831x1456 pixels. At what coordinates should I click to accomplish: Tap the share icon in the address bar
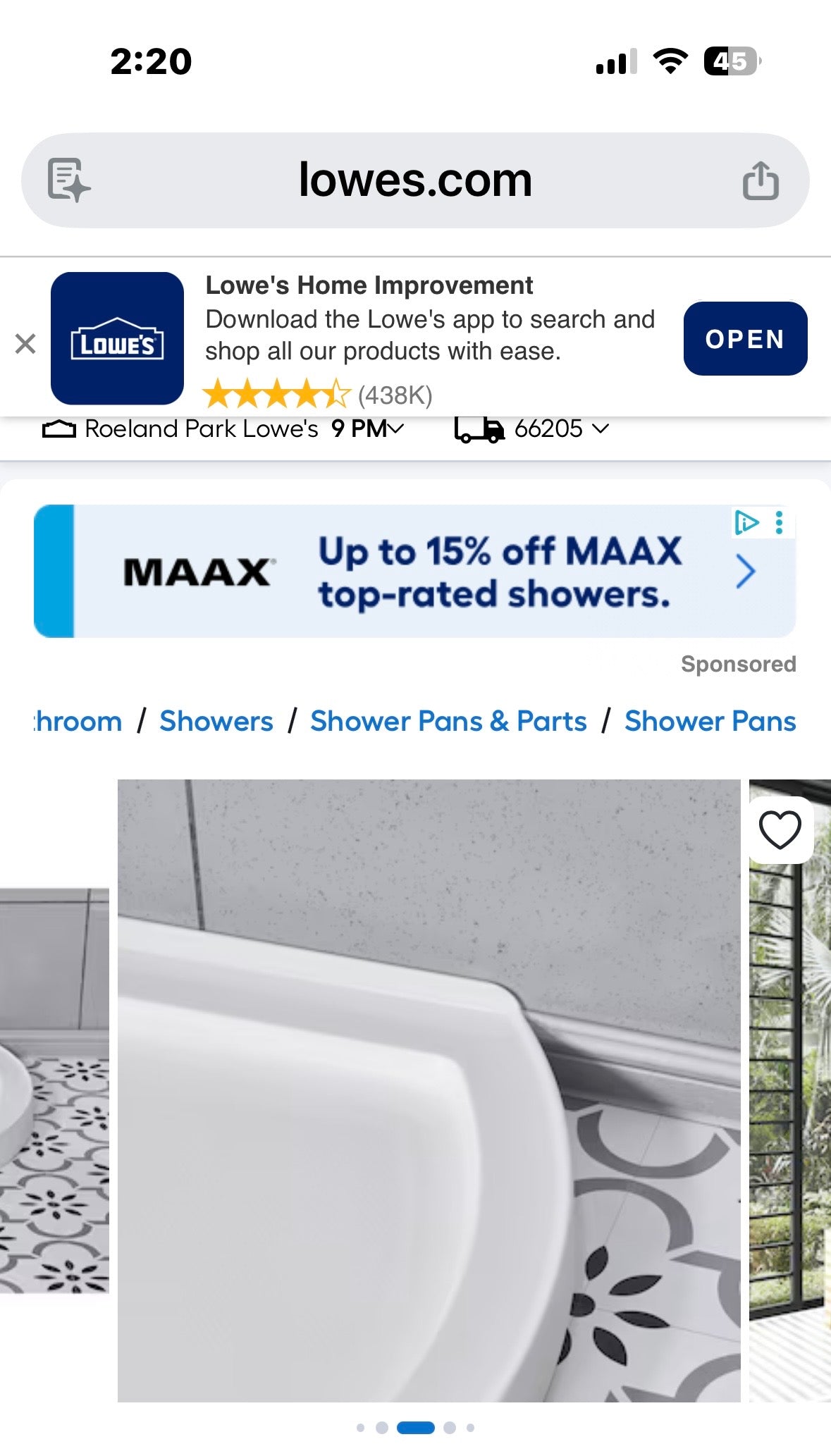coord(761,179)
